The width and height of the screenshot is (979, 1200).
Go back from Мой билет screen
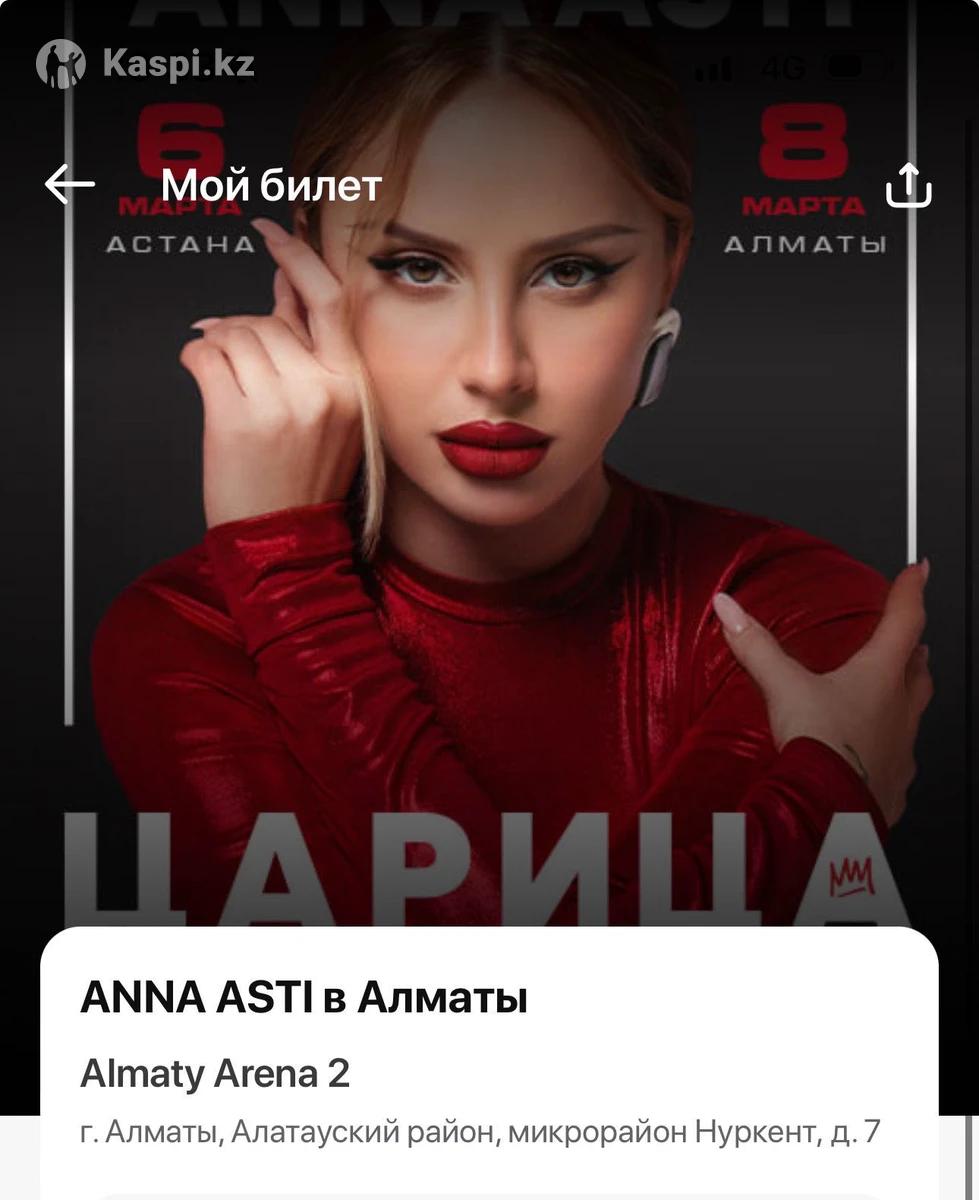tap(69, 185)
